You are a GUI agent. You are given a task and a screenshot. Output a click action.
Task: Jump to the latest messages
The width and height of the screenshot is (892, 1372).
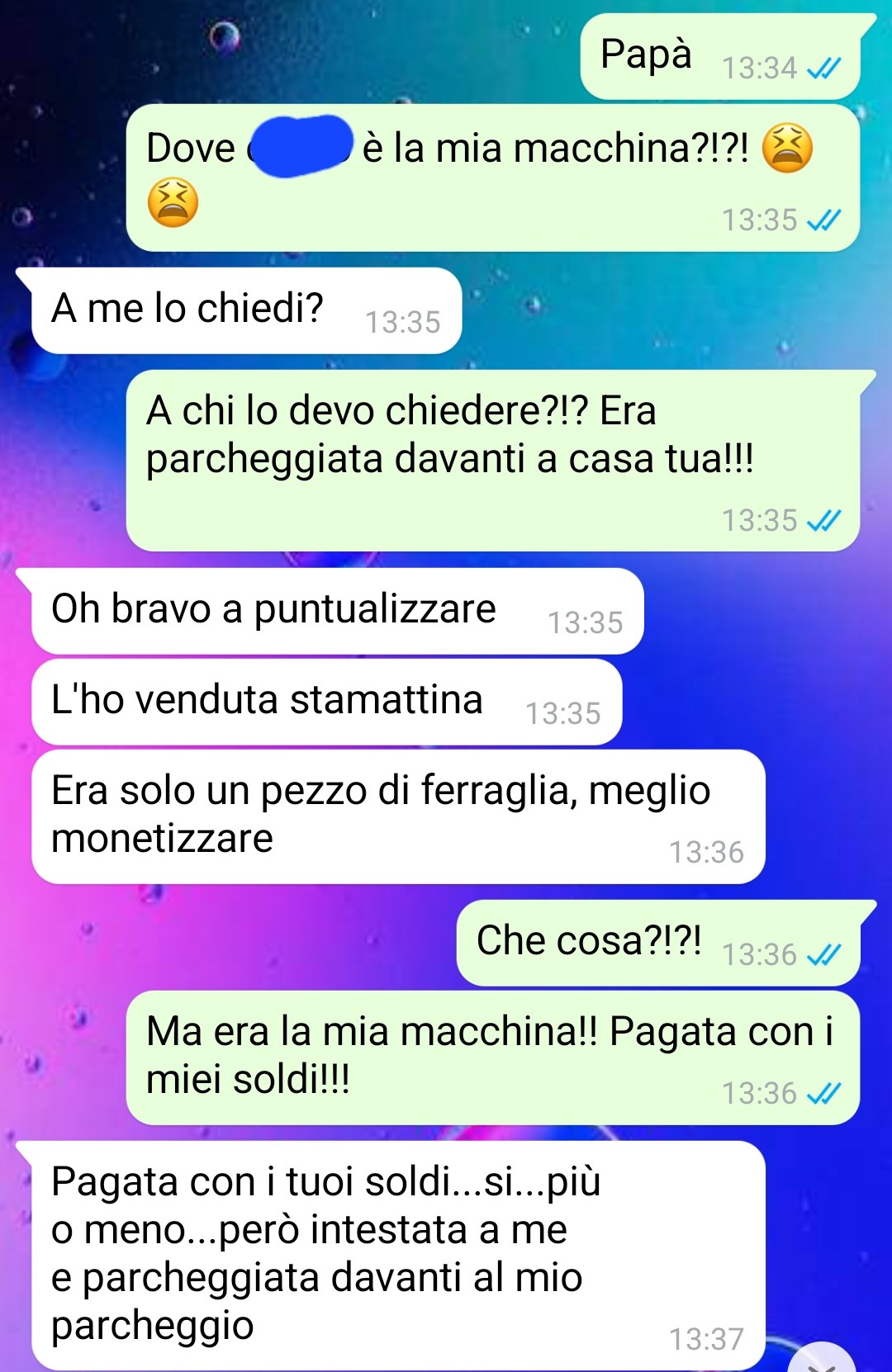[x=823, y=1361]
